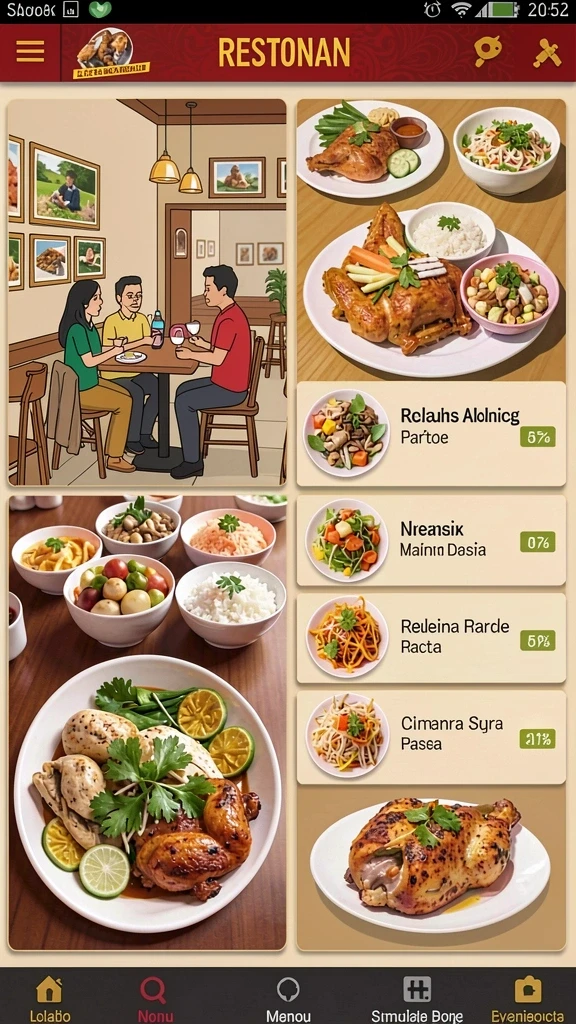
Task: Select the Nreansix Mainin Dasia item
Action: point(431,541)
